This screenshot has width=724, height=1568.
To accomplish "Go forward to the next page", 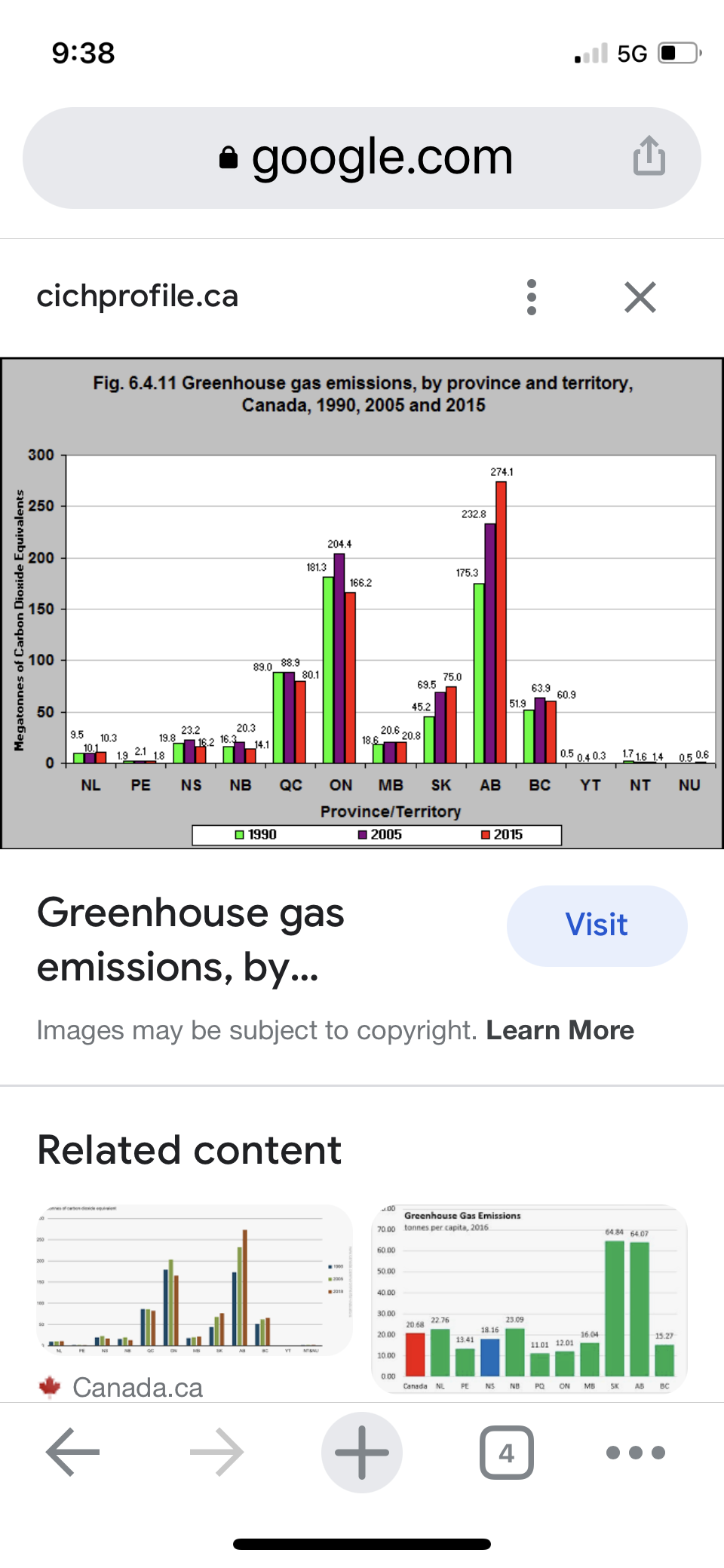I will pos(217,1452).
